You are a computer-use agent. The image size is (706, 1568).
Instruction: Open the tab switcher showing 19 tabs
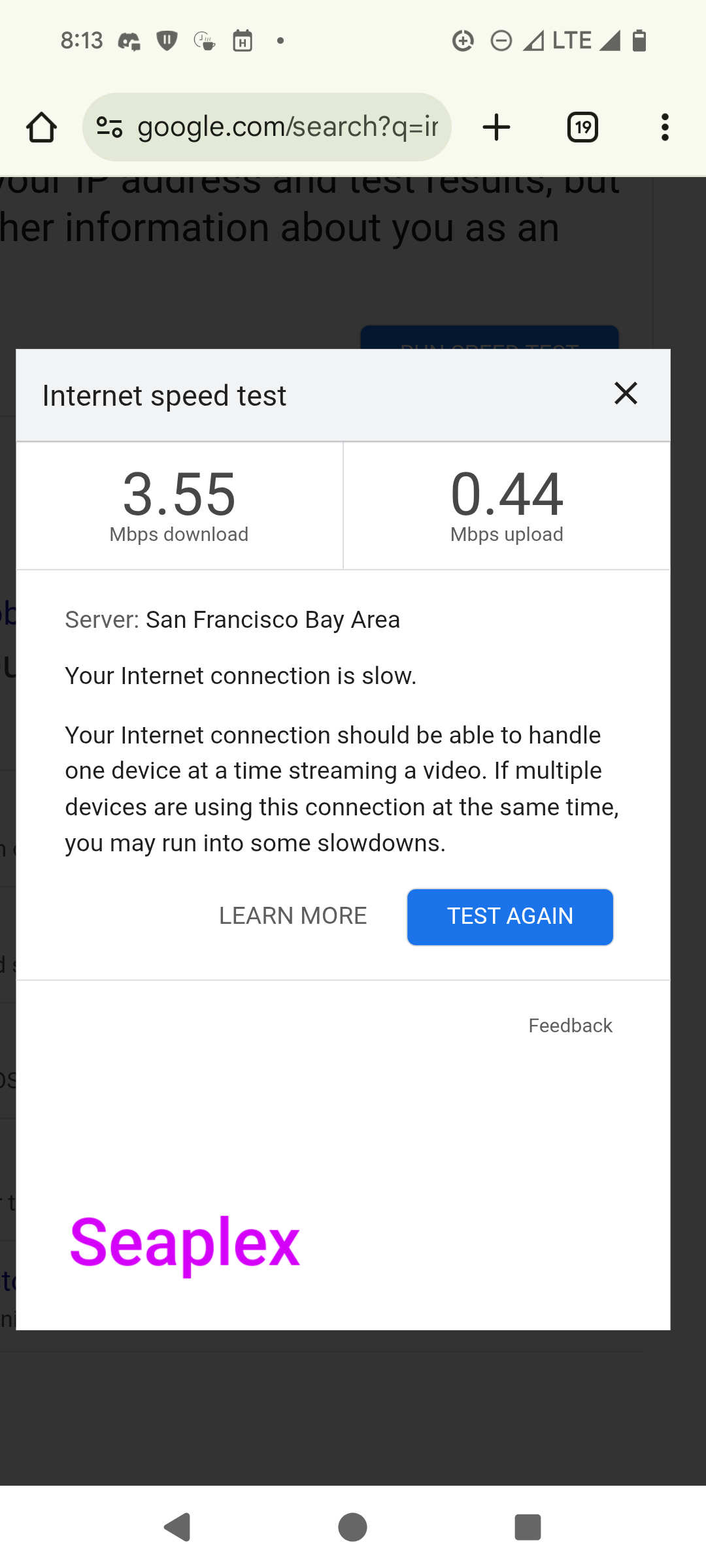(582, 127)
